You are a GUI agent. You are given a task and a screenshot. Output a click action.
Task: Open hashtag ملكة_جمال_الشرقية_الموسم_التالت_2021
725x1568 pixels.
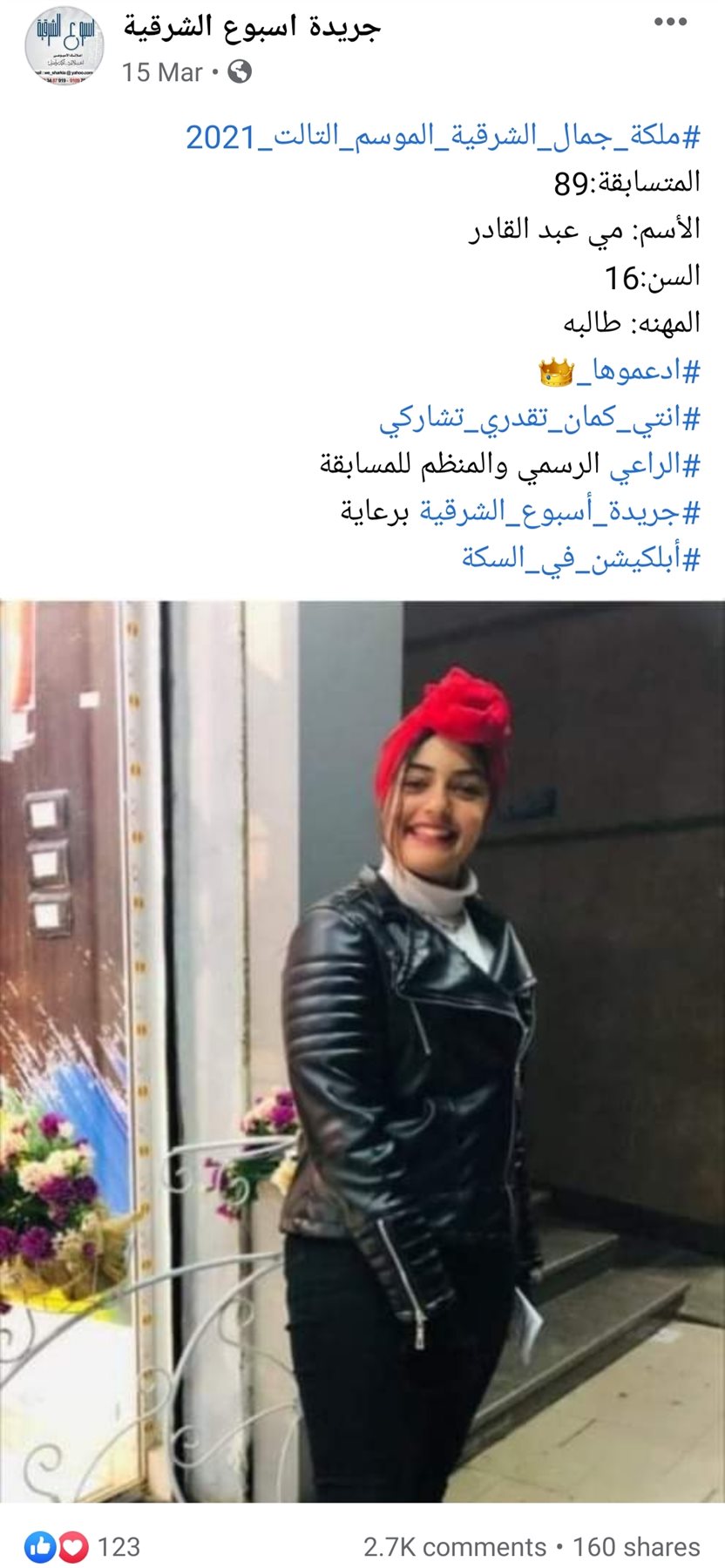(443, 137)
